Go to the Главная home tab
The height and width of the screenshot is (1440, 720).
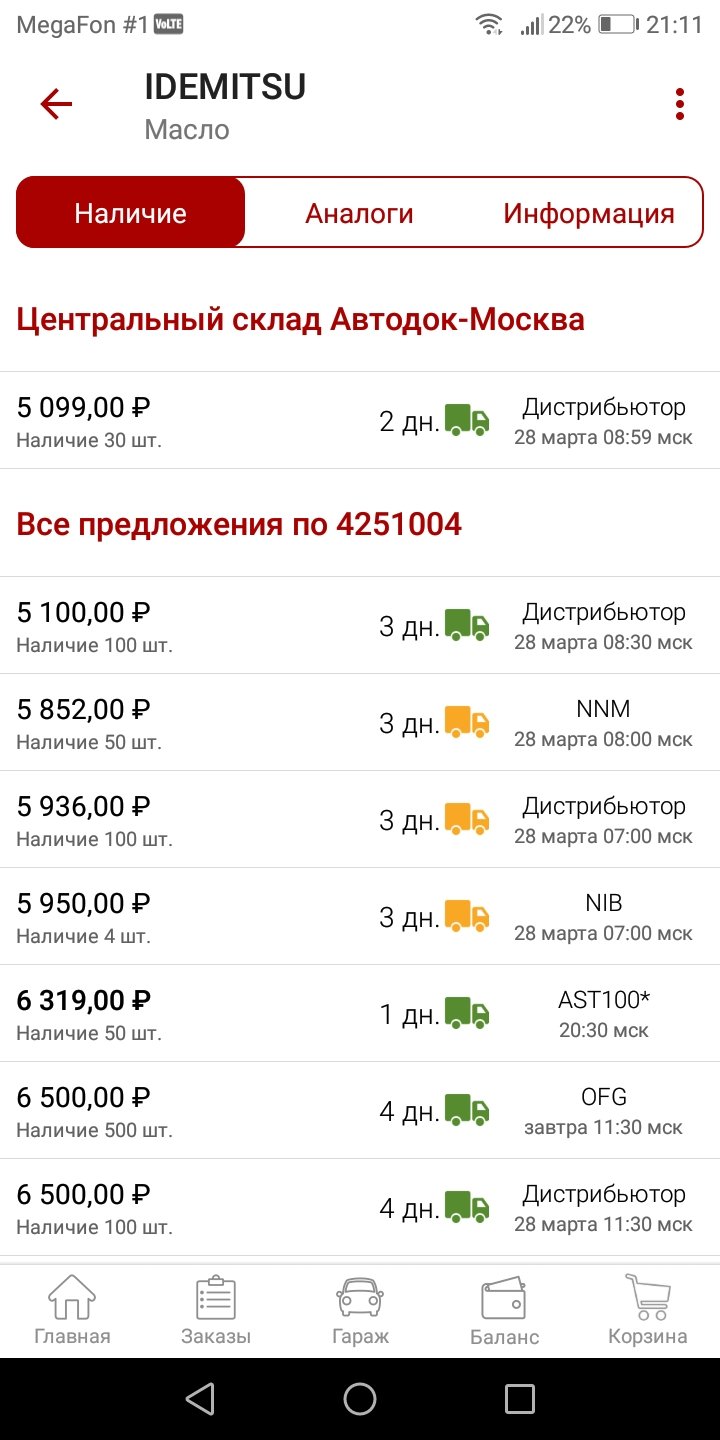[72, 1311]
